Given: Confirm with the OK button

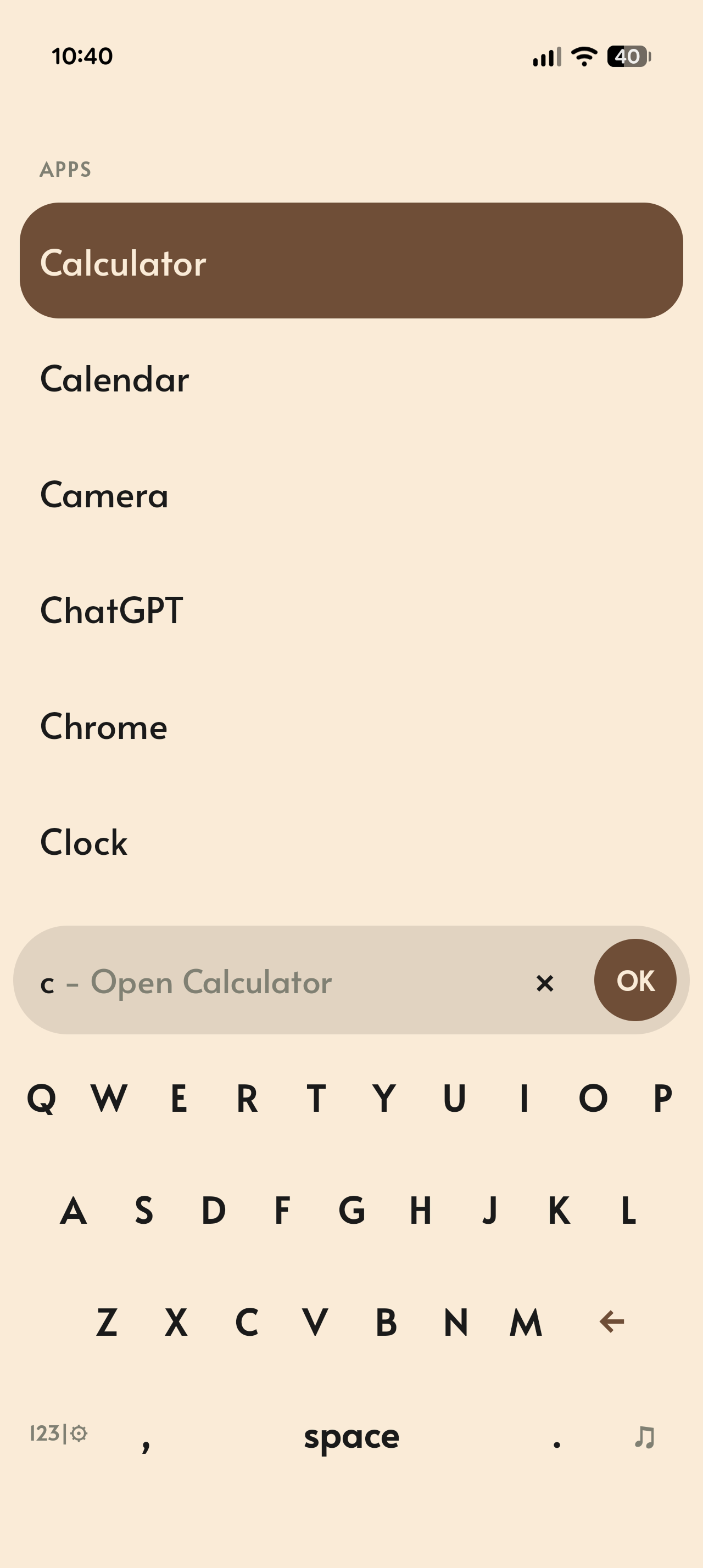Looking at the screenshot, I should (x=635, y=980).
